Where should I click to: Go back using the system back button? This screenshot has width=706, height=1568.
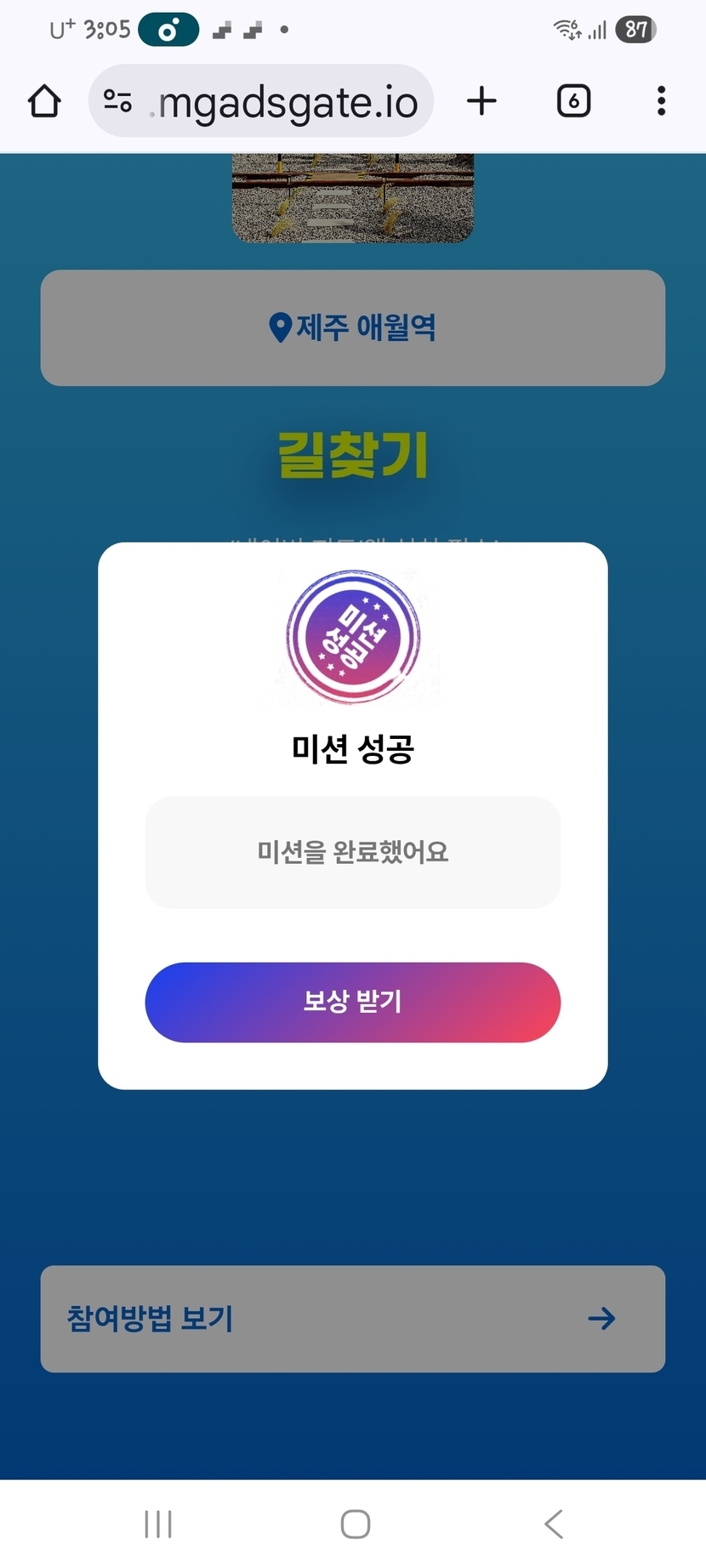coord(554,1523)
